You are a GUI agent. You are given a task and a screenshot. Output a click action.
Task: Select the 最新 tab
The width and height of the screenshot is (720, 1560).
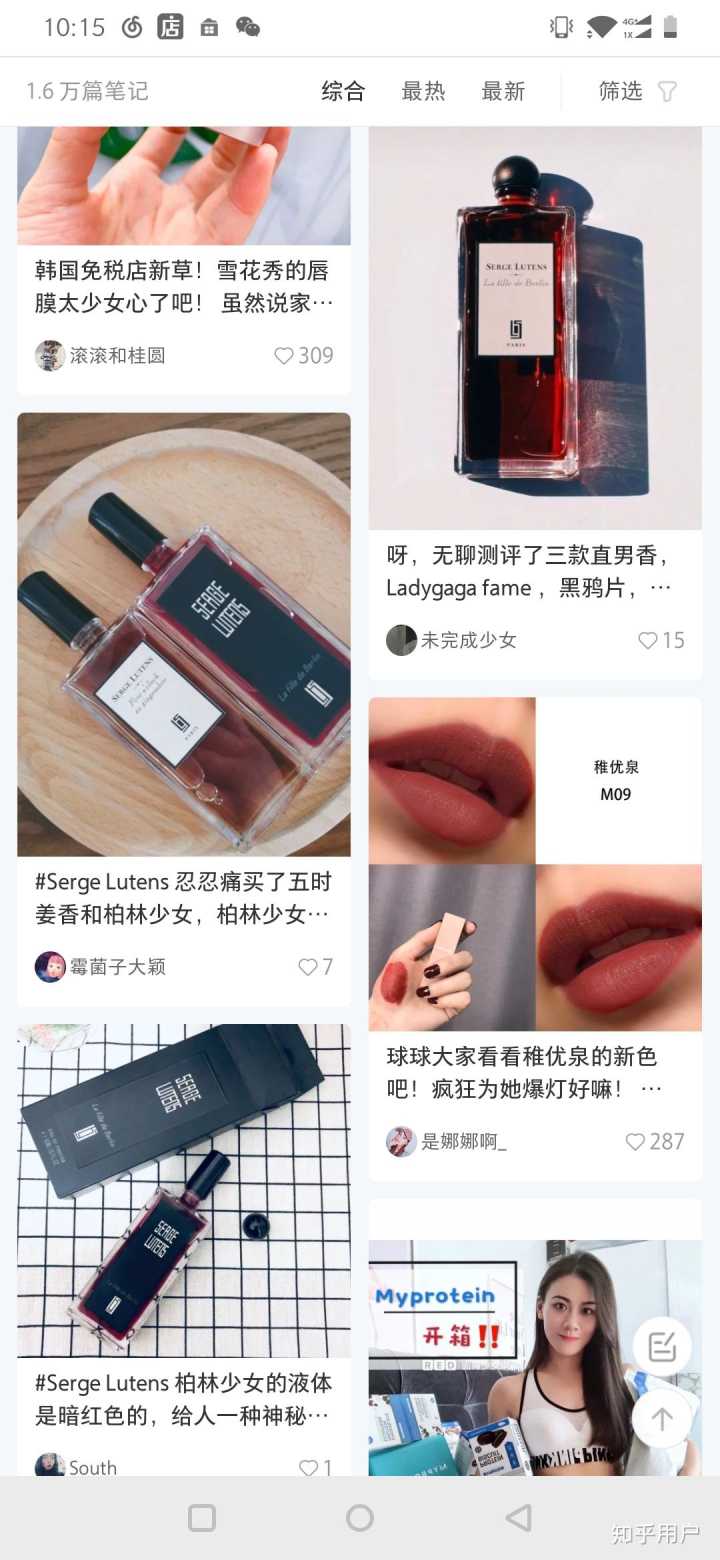pos(503,91)
